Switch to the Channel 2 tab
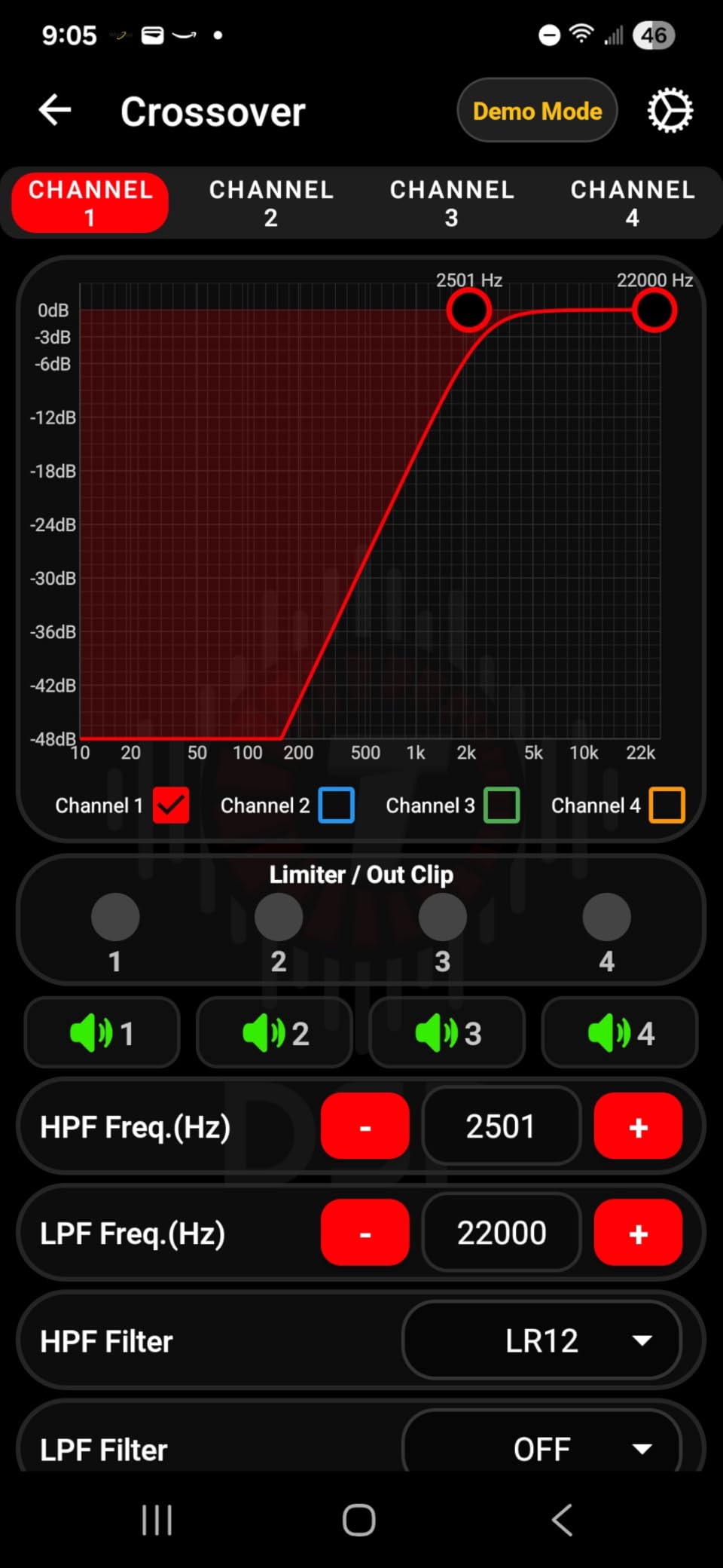Image resolution: width=723 pixels, height=1568 pixels. click(270, 202)
